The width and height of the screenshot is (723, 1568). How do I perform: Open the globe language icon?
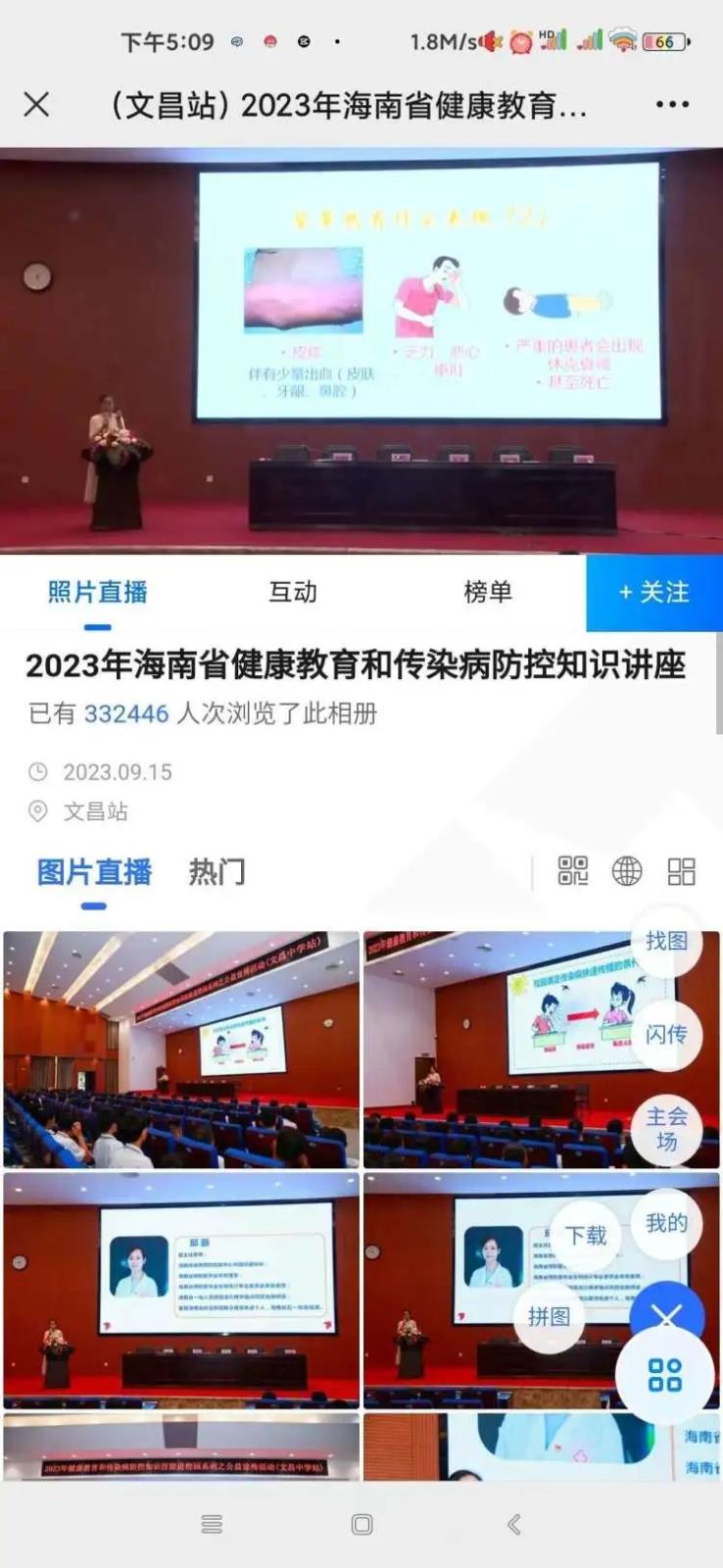[627, 870]
